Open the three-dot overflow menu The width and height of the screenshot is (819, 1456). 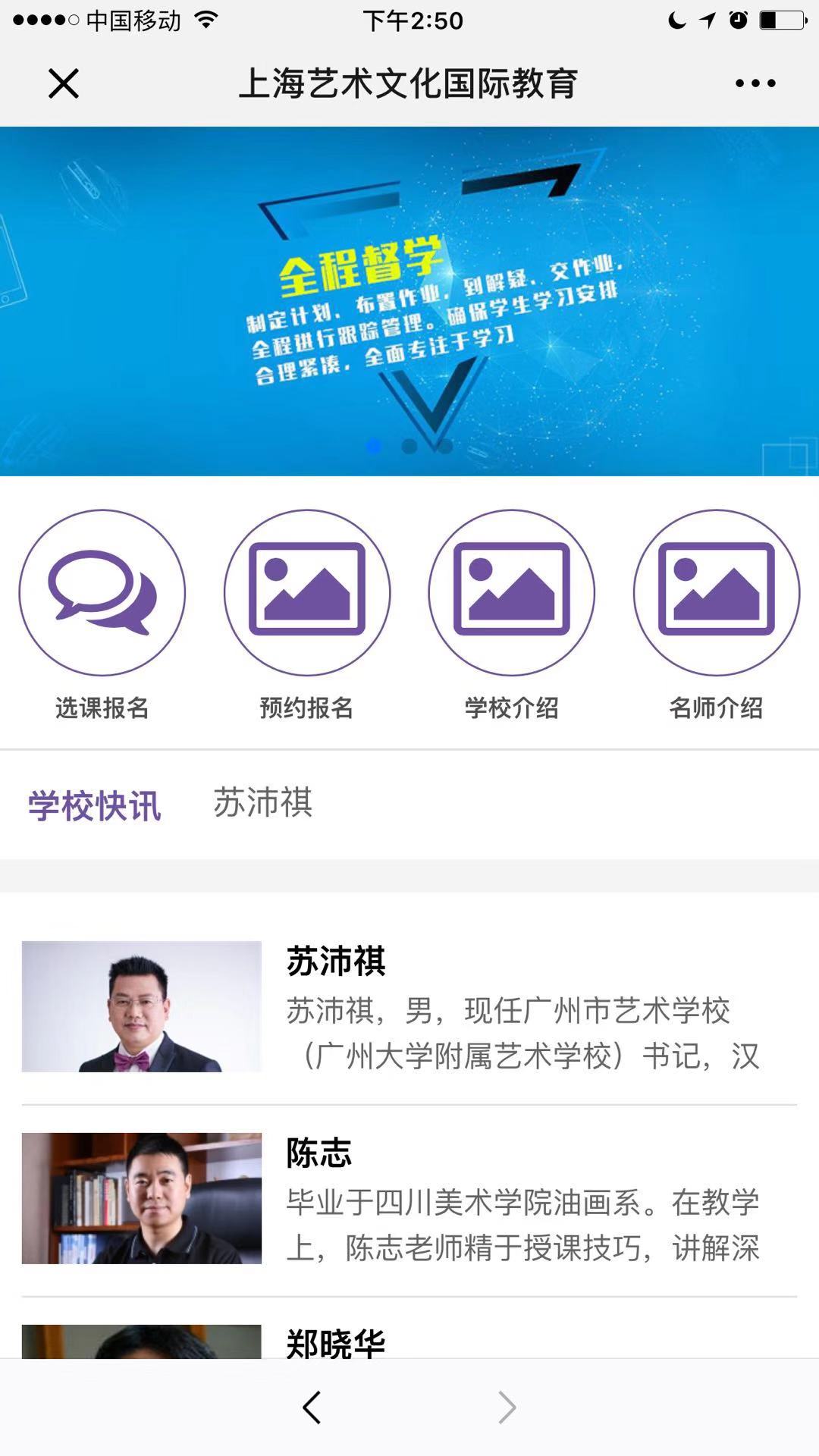(755, 83)
